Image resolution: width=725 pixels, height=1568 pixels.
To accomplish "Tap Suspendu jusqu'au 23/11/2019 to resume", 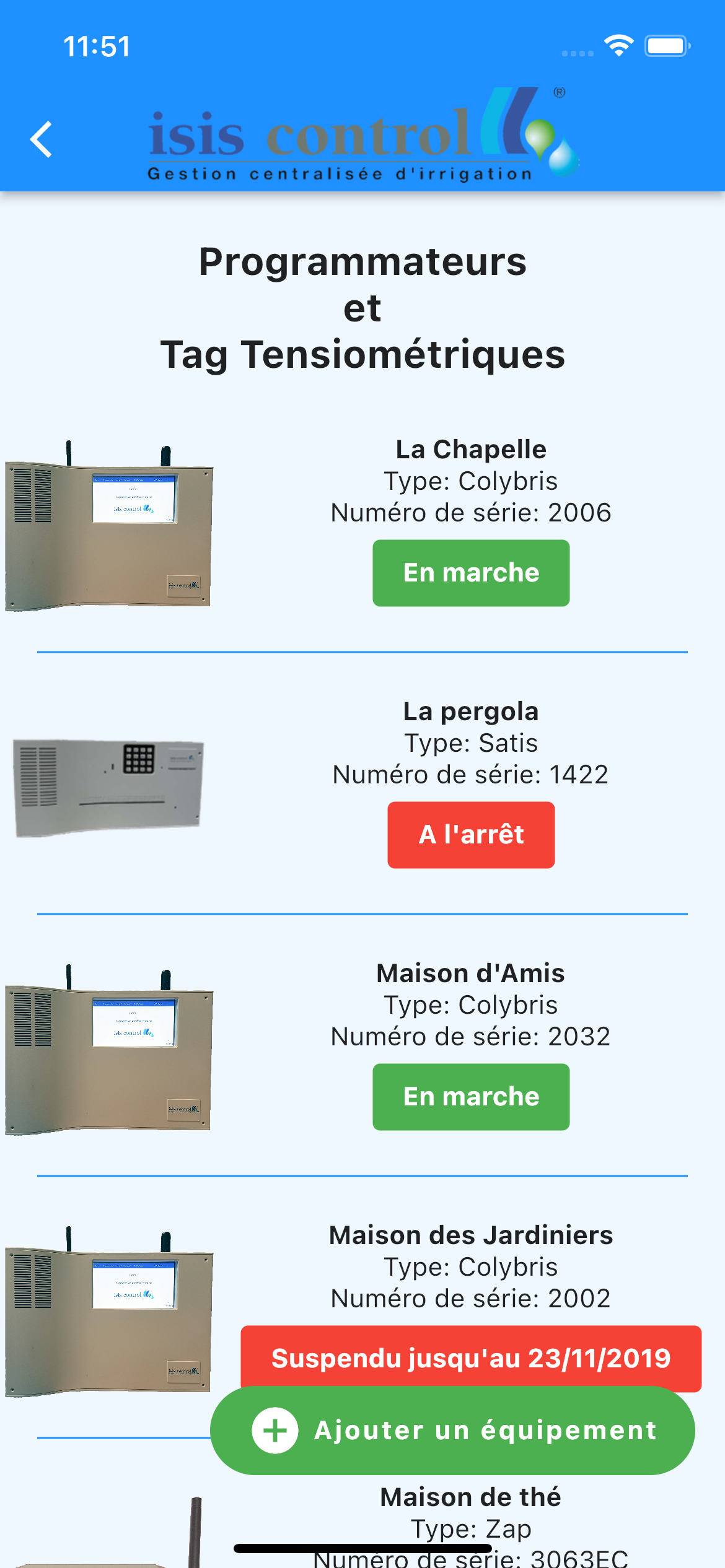I will tap(470, 1357).
